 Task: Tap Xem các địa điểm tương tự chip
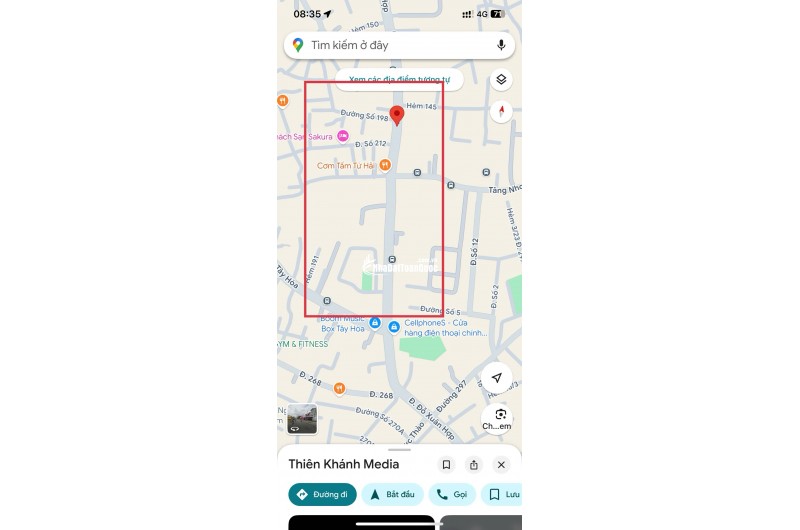(x=400, y=79)
